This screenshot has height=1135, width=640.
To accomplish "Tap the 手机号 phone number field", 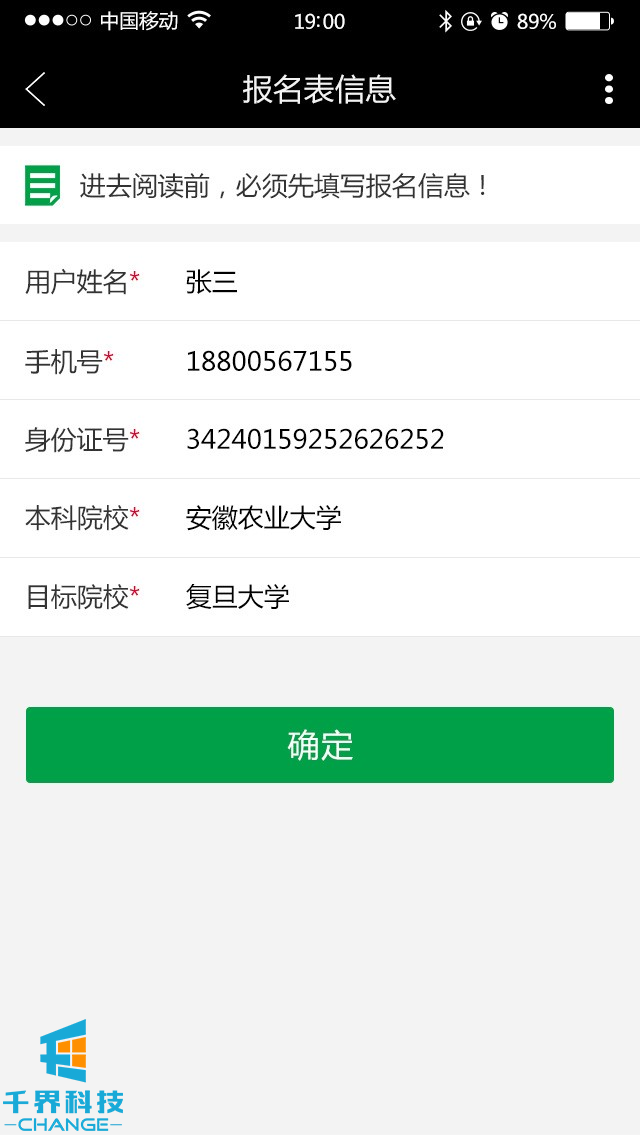I will click(x=400, y=361).
